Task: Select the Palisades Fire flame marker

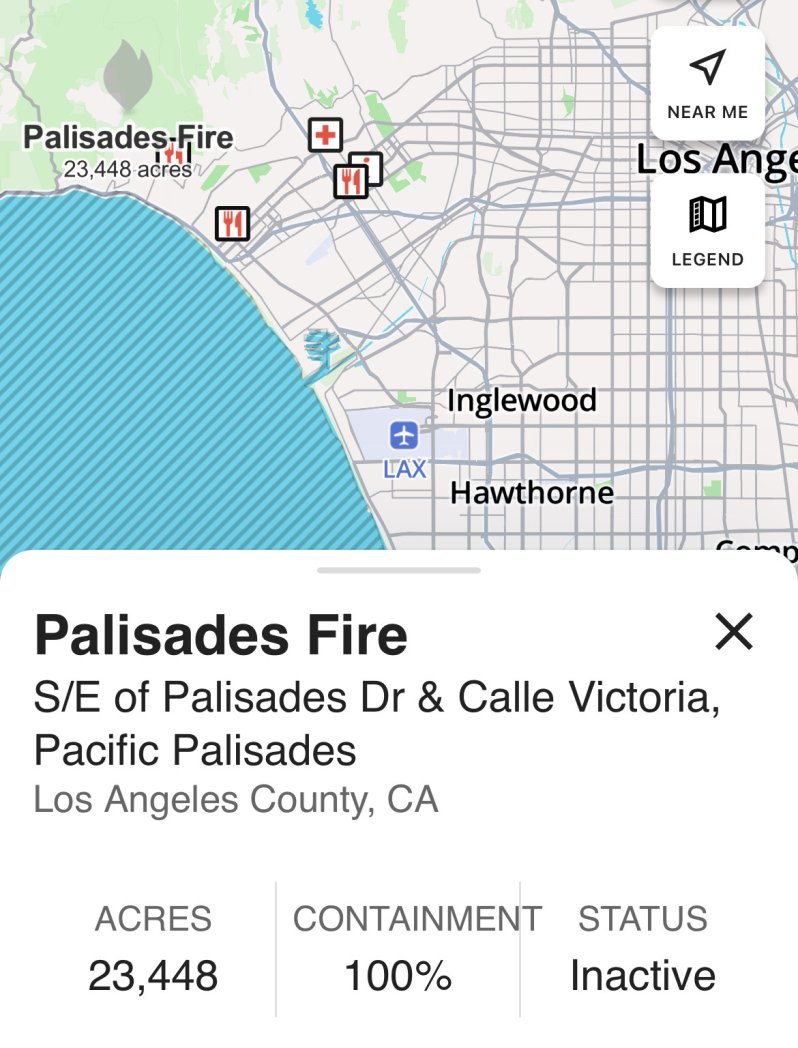Action: click(129, 76)
